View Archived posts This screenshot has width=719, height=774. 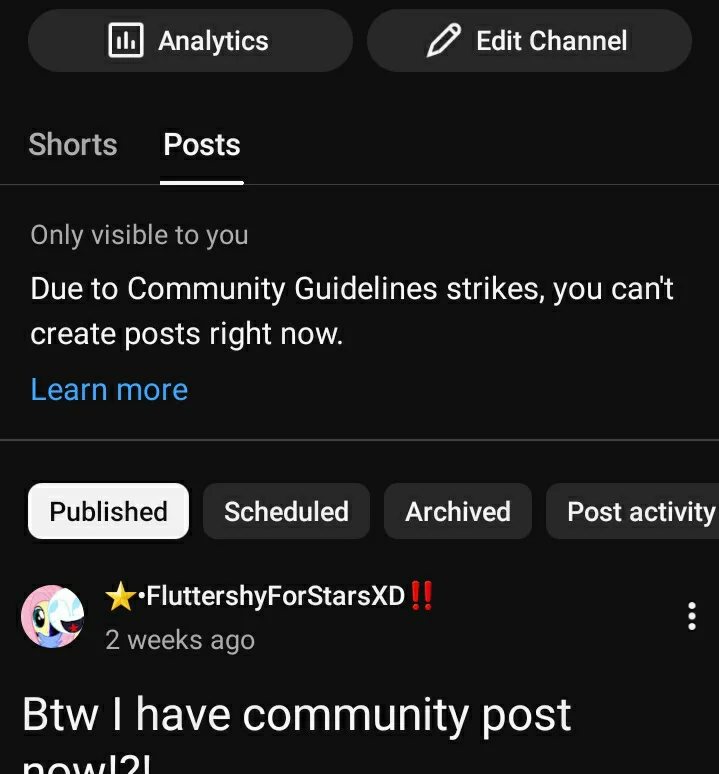(x=458, y=512)
